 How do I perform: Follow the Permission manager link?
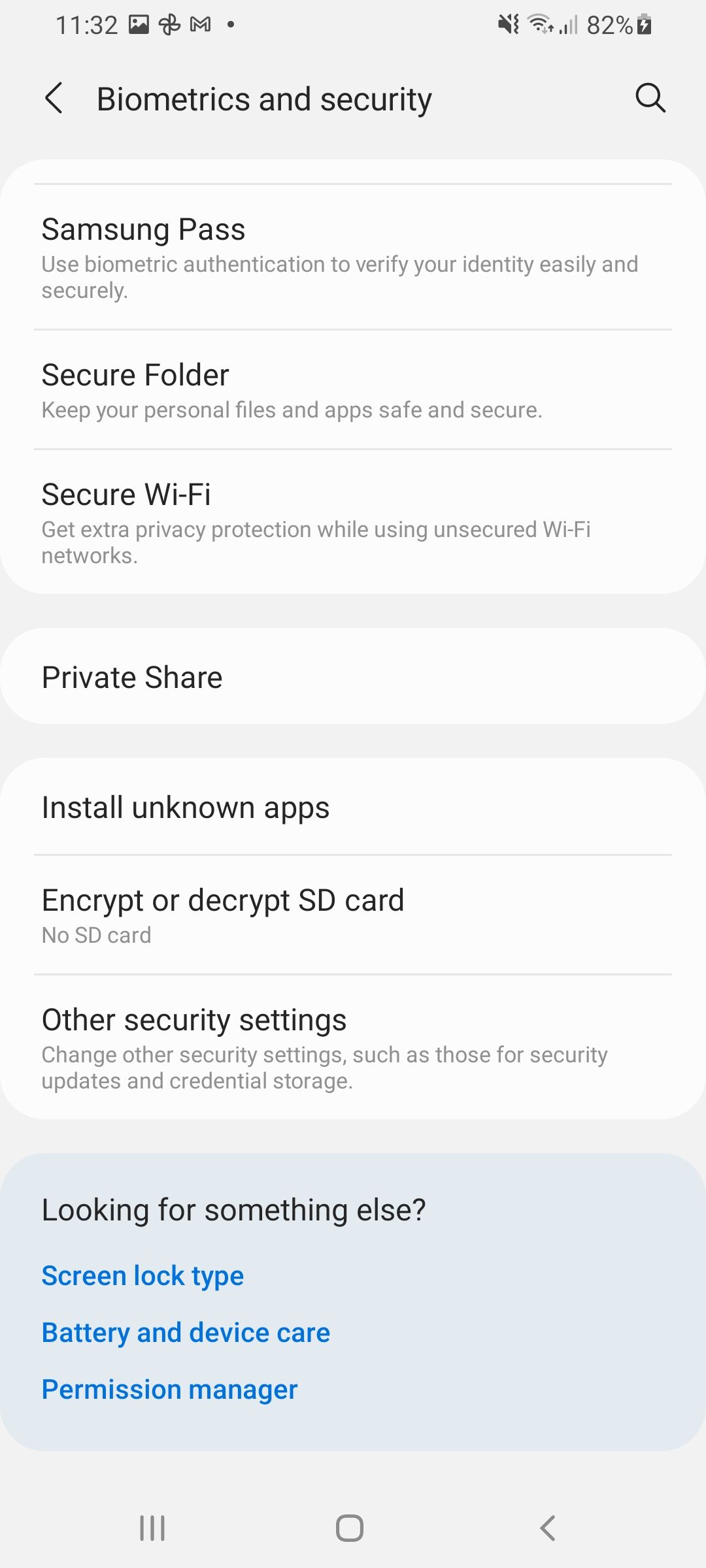[169, 1390]
